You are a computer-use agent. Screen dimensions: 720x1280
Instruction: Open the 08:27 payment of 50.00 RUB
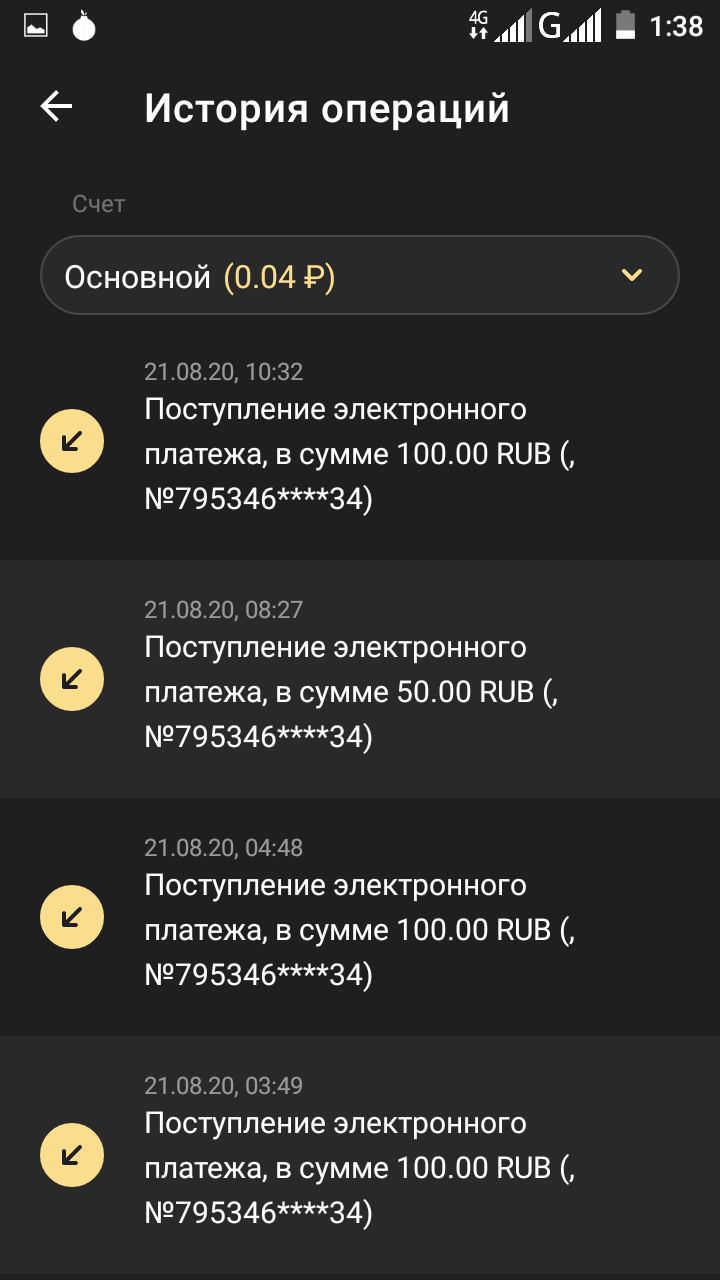(360, 680)
